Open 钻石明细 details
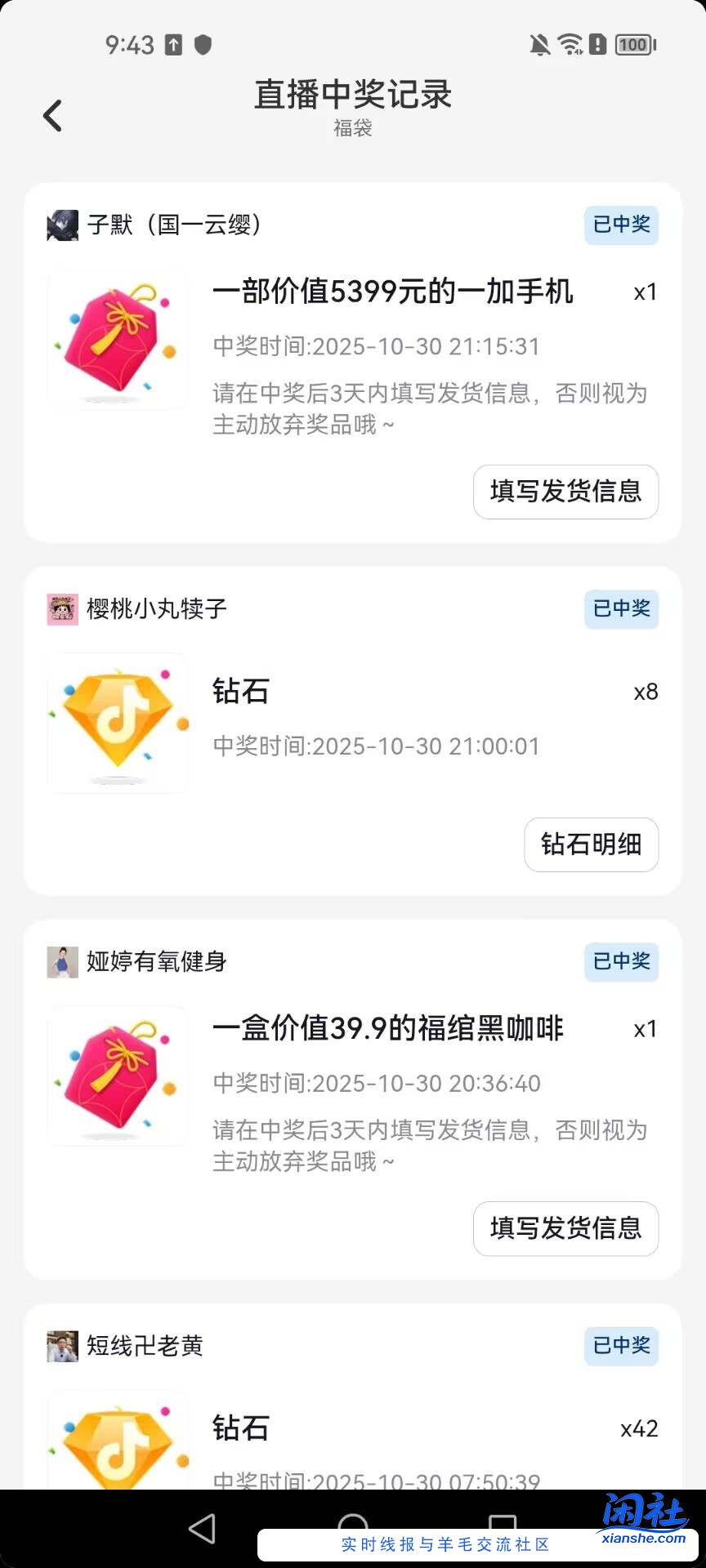This screenshot has height=1568, width=706. (591, 845)
